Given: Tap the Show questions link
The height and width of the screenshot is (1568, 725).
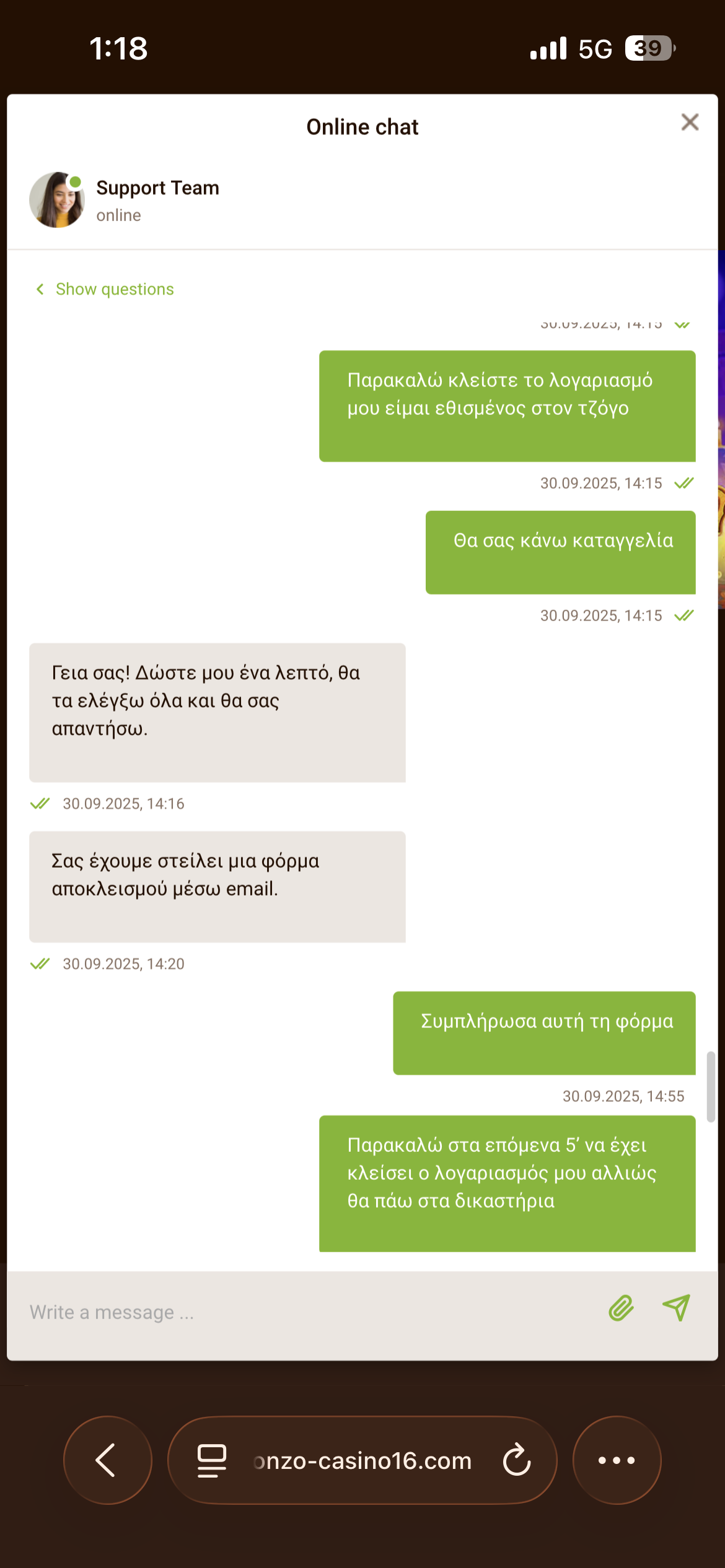Looking at the screenshot, I should (114, 289).
